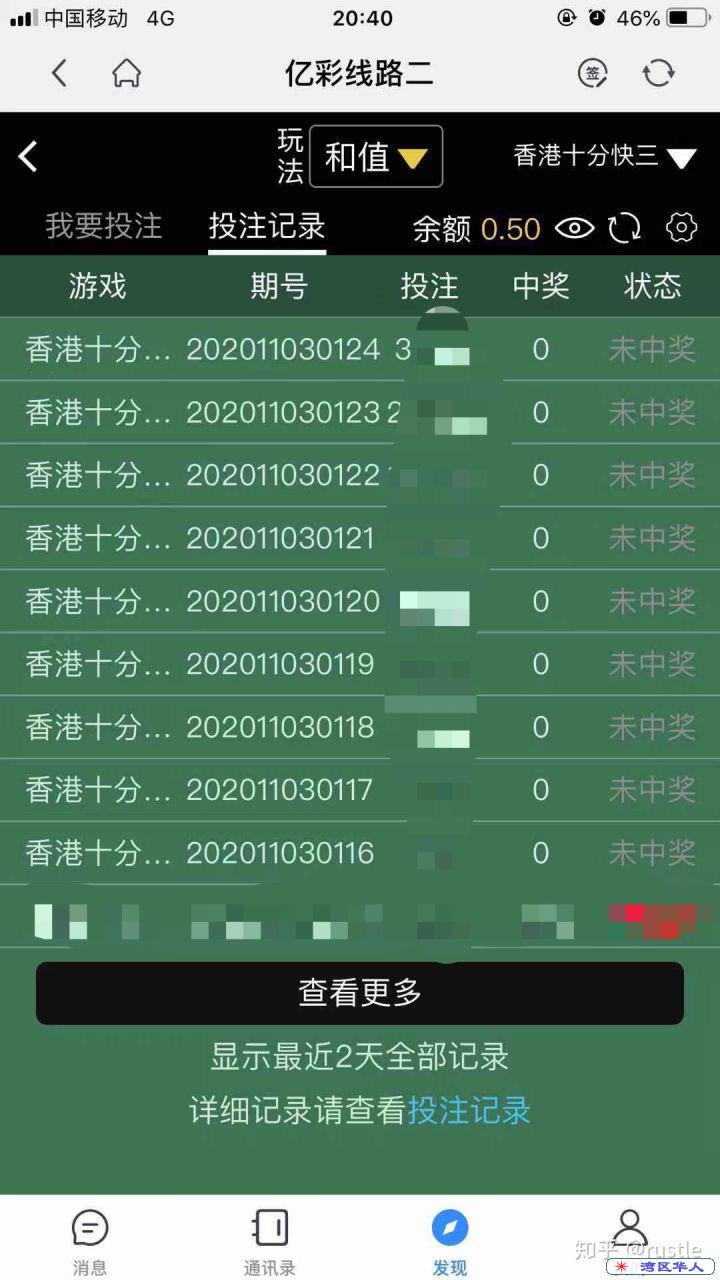
Task: Go back using the top browser arrow
Action: [x=59, y=73]
